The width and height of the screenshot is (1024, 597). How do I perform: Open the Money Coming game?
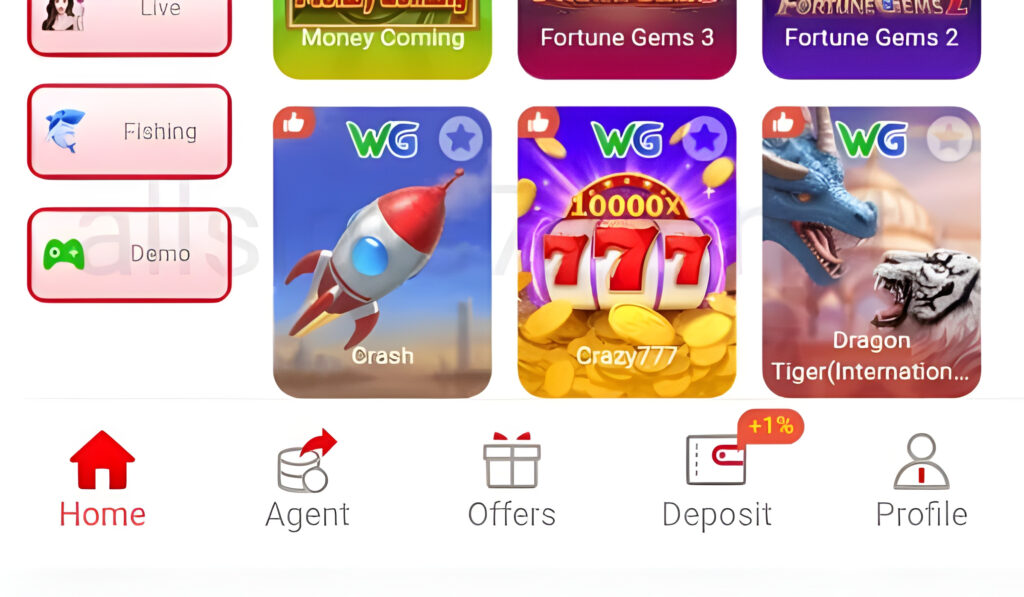(x=382, y=35)
